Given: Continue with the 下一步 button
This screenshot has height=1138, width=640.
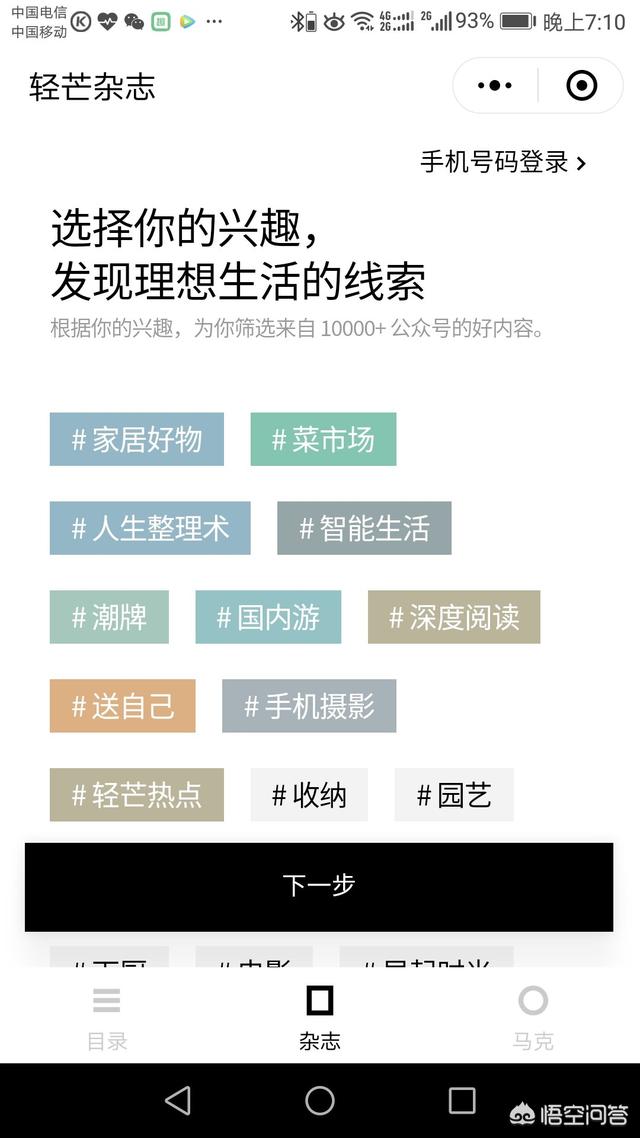Looking at the screenshot, I should (319, 886).
